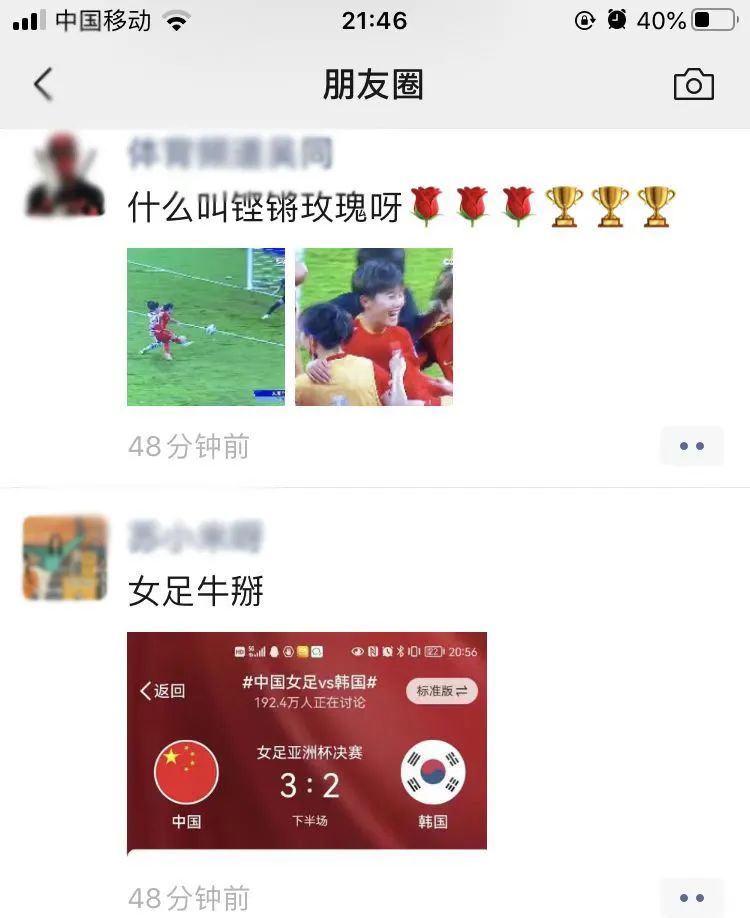Tap the 48分钟前 timestamp on first post

pyautogui.click(x=188, y=447)
